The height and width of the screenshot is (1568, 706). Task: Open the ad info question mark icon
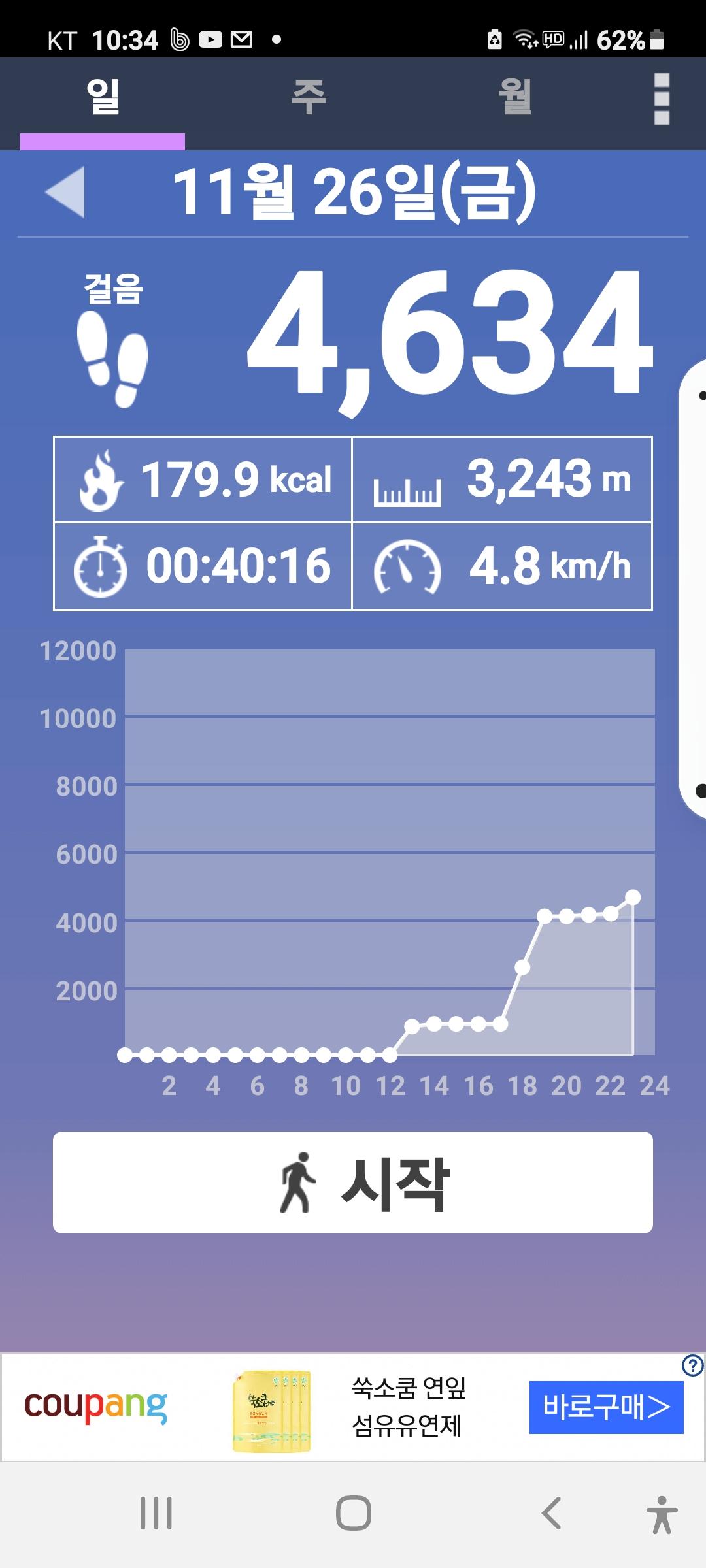pos(692,1365)
